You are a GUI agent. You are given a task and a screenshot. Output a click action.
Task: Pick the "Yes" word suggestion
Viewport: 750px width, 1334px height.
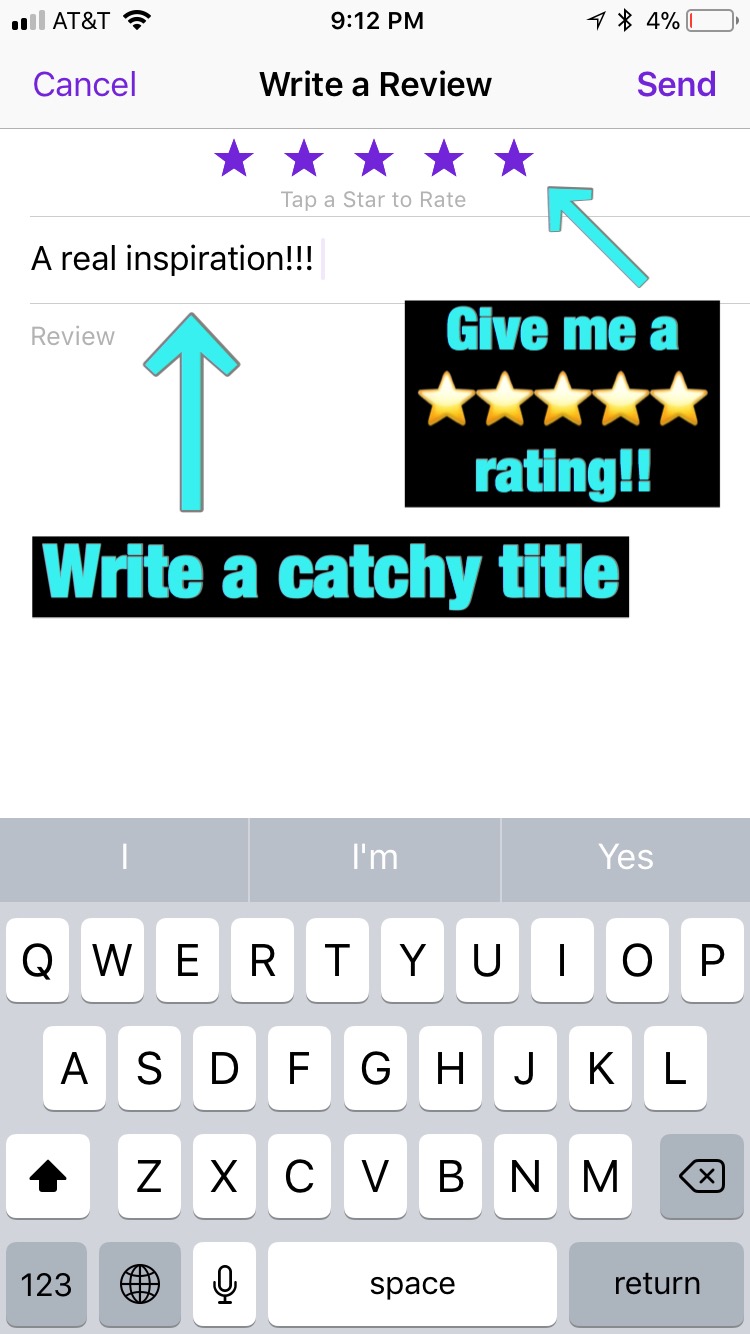625,857
